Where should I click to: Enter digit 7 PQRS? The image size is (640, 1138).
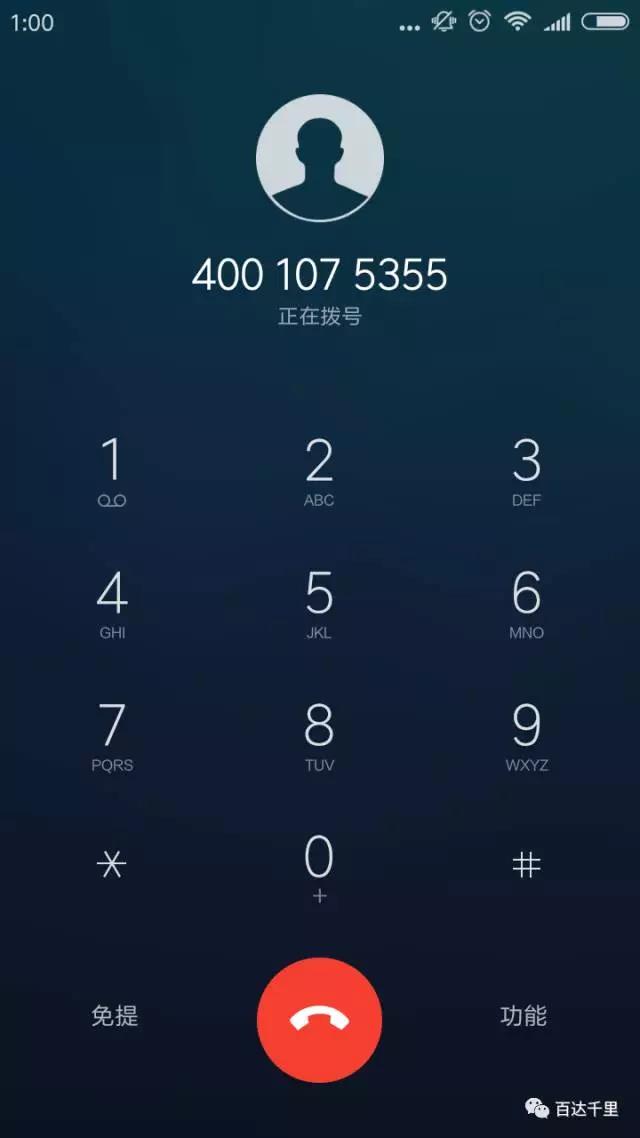point(112,737)
